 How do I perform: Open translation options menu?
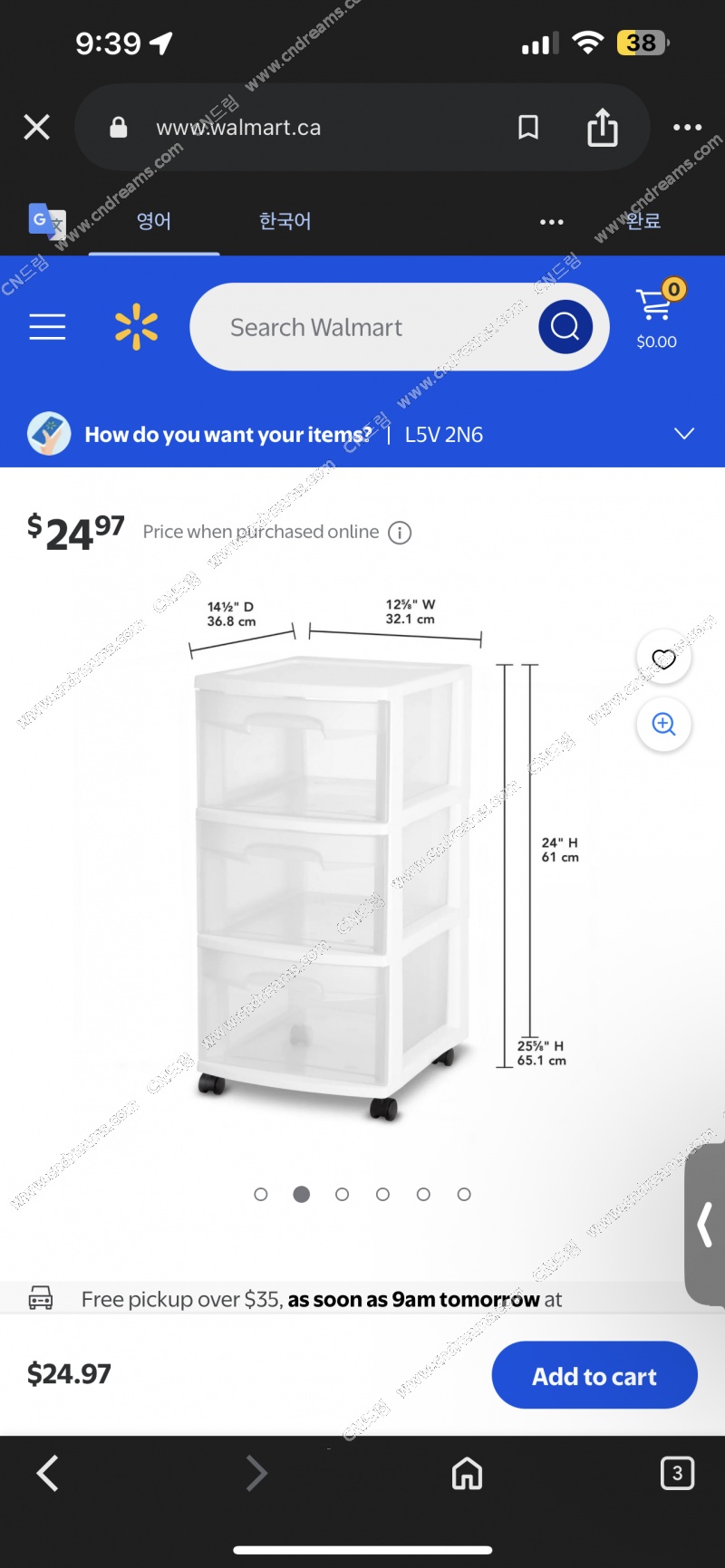(551, 222)
